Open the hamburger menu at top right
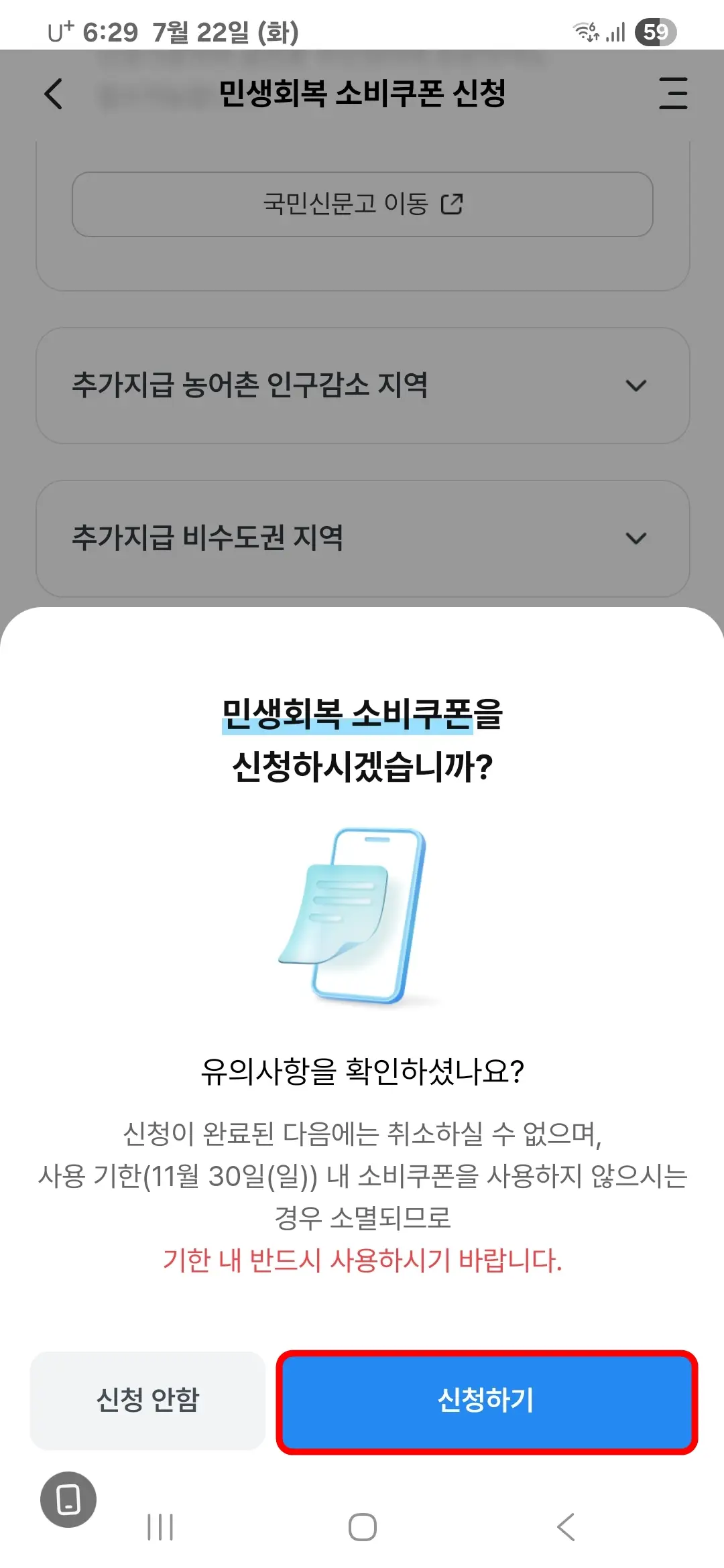 point(674,94)
